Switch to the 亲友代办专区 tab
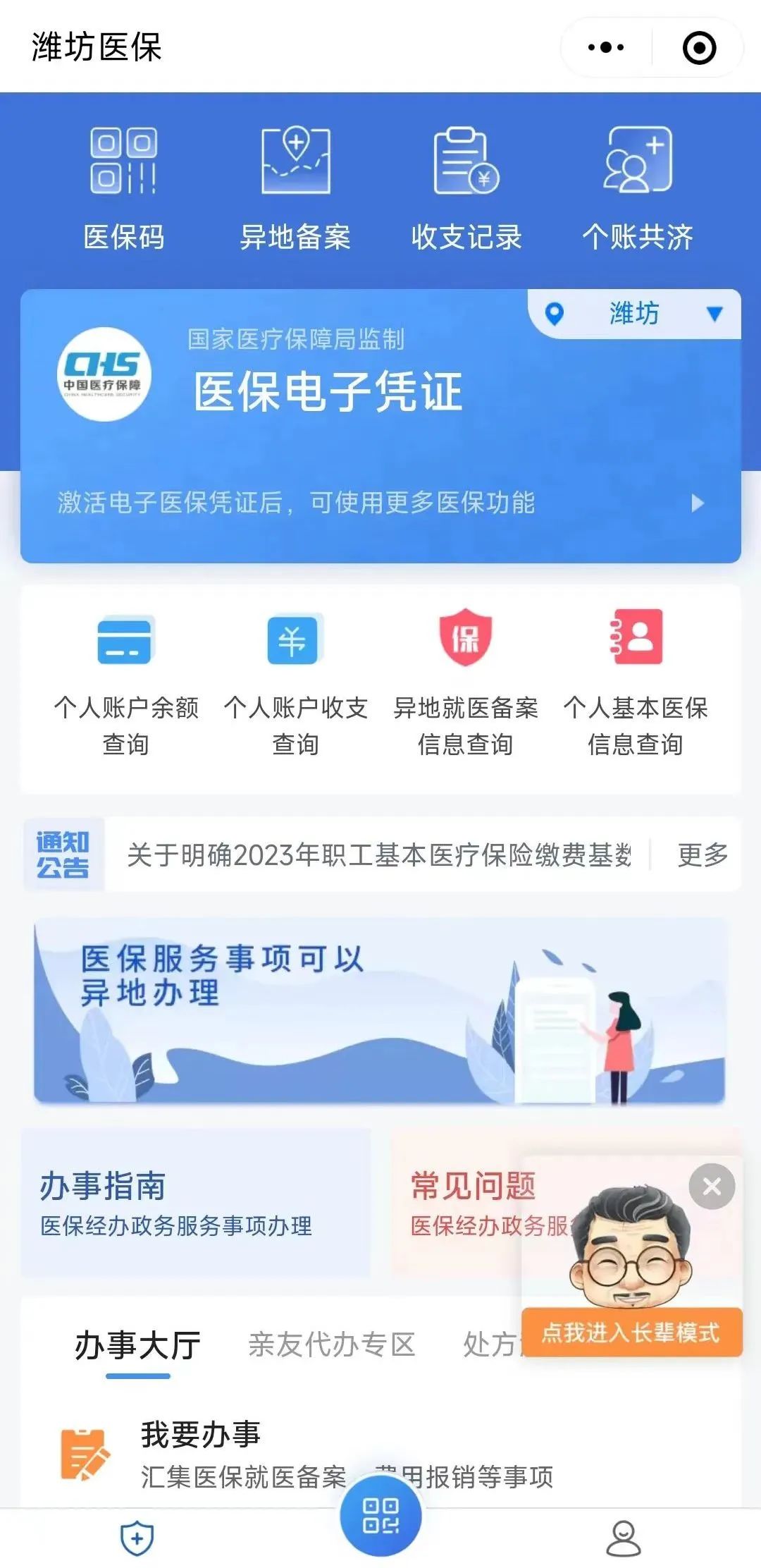The height and width of the screenshot is (1568, 761). [331, 1345]
